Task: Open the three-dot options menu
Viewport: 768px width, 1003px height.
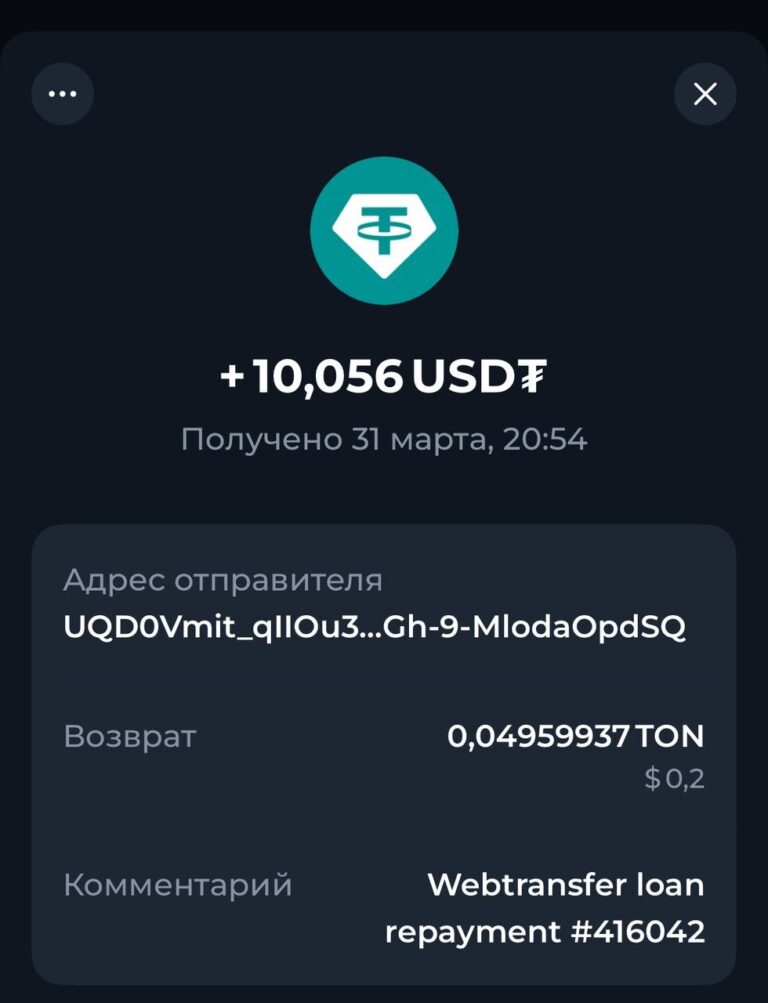Action: 63,94
